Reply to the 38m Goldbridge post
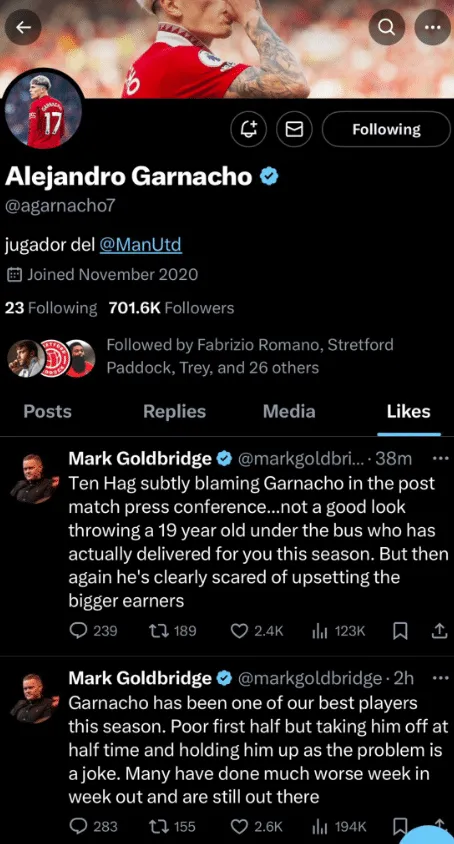The image size is (454, 844). 94,631
